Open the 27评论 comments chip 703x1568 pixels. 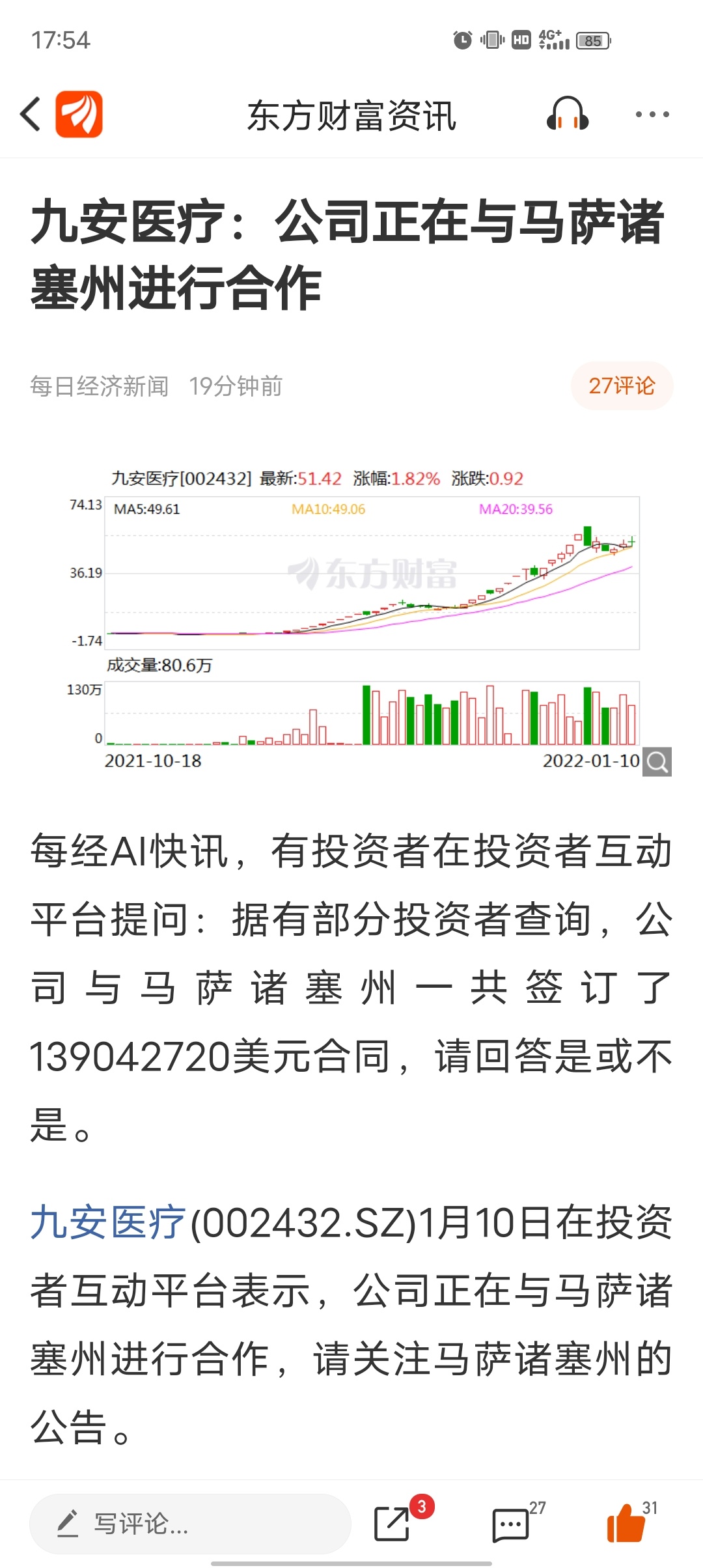point(622,385)
